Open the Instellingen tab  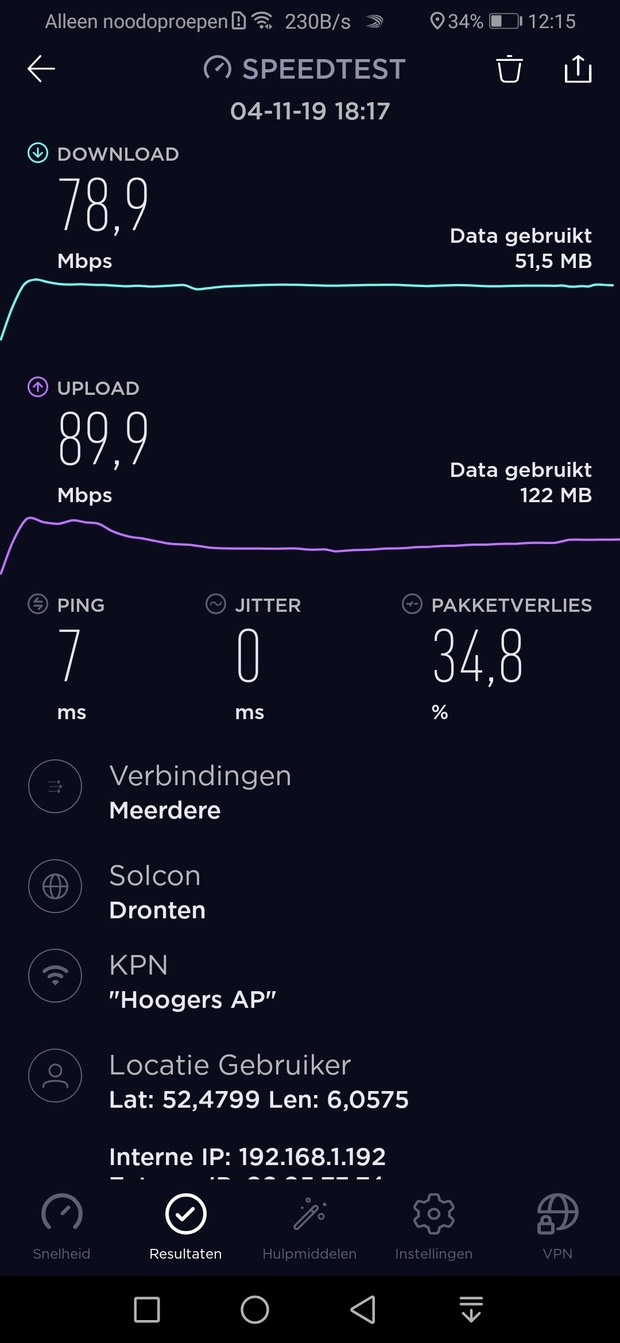[433, 1225]
